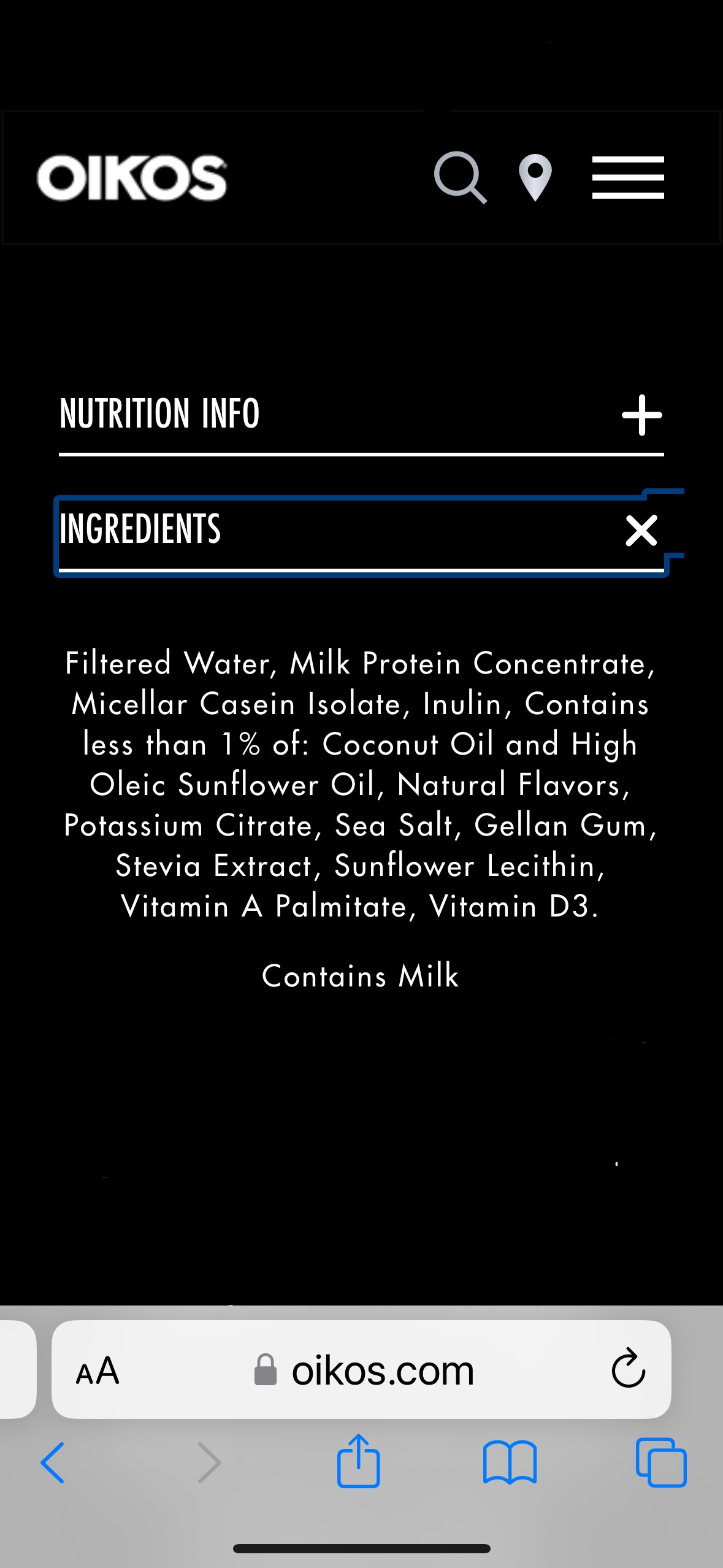
Task: Go back to the previous page
Action: click(x=53, y=1462)
